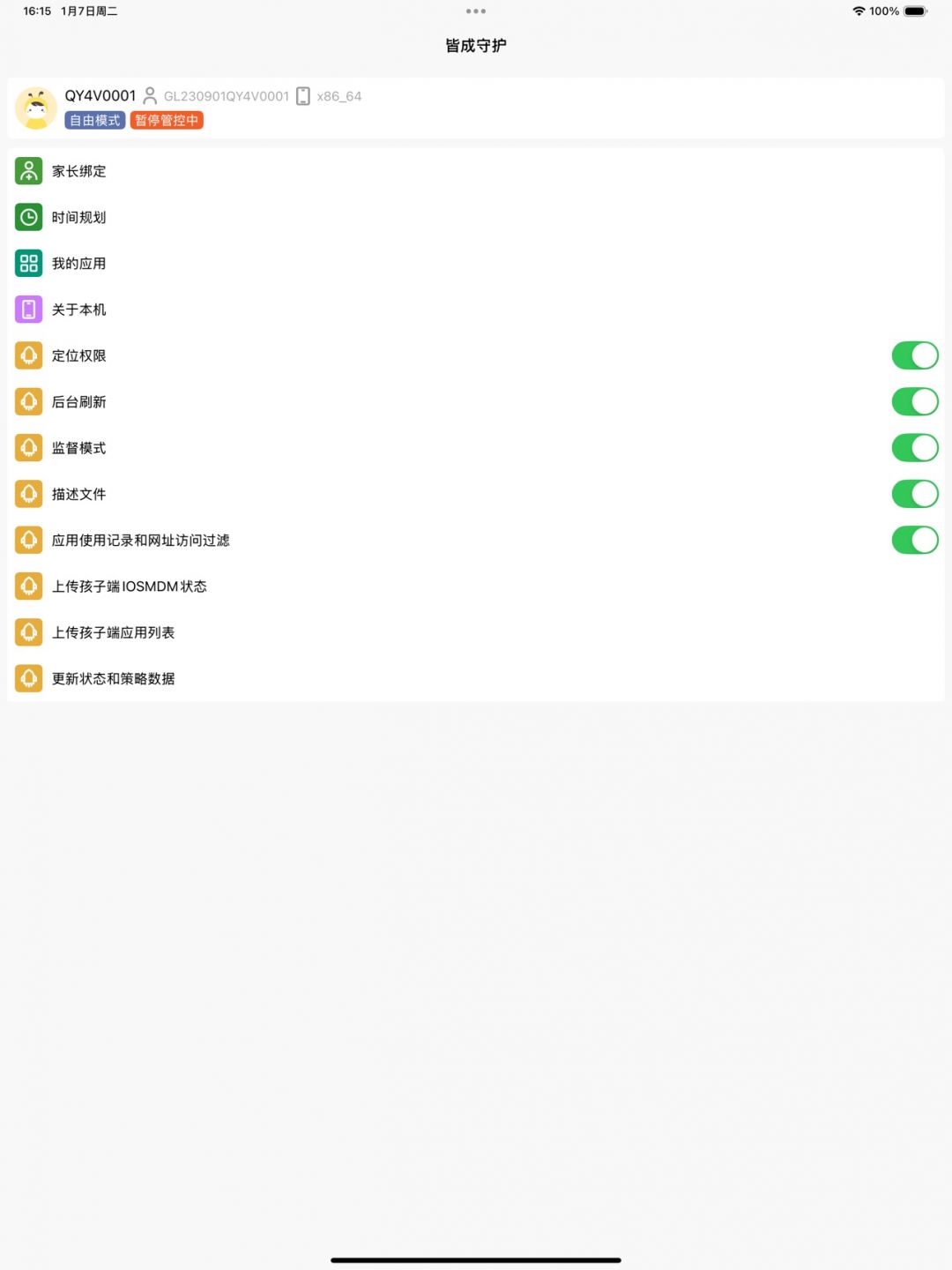
Task: Tap the three-dot multitasking menu
Action: [x=476, y=11]
